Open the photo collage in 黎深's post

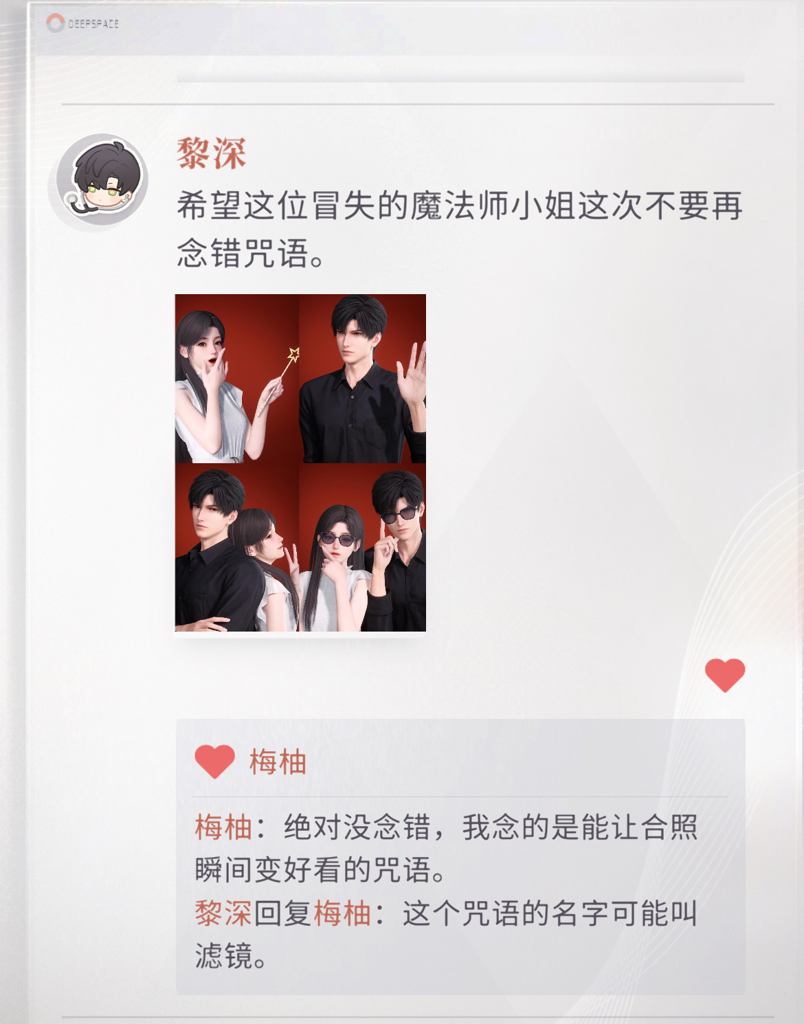300,462
